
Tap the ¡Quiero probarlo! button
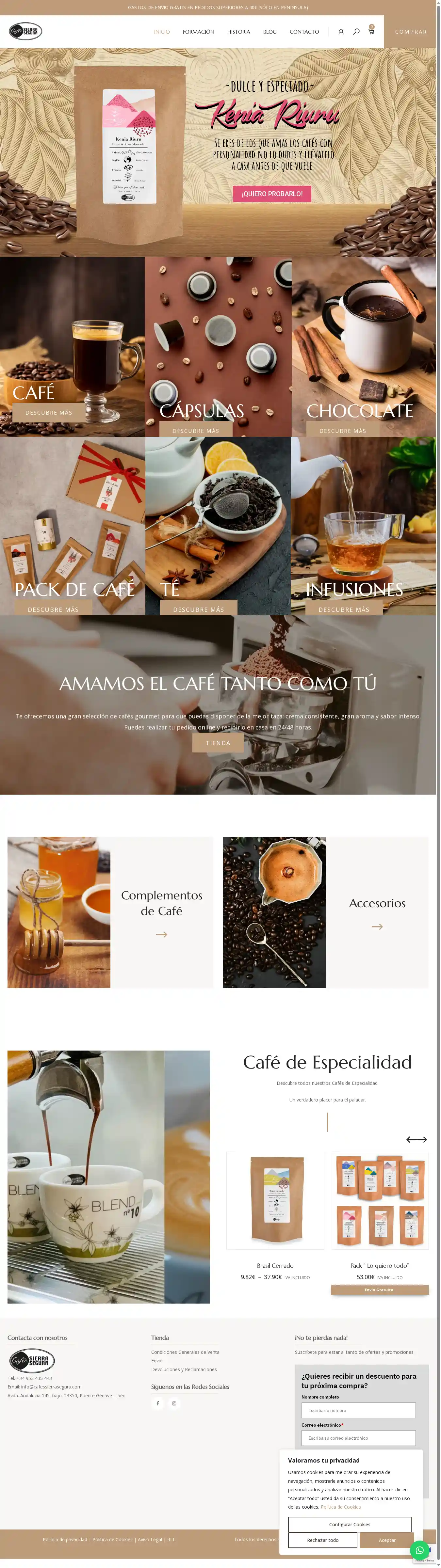[272, 194]
